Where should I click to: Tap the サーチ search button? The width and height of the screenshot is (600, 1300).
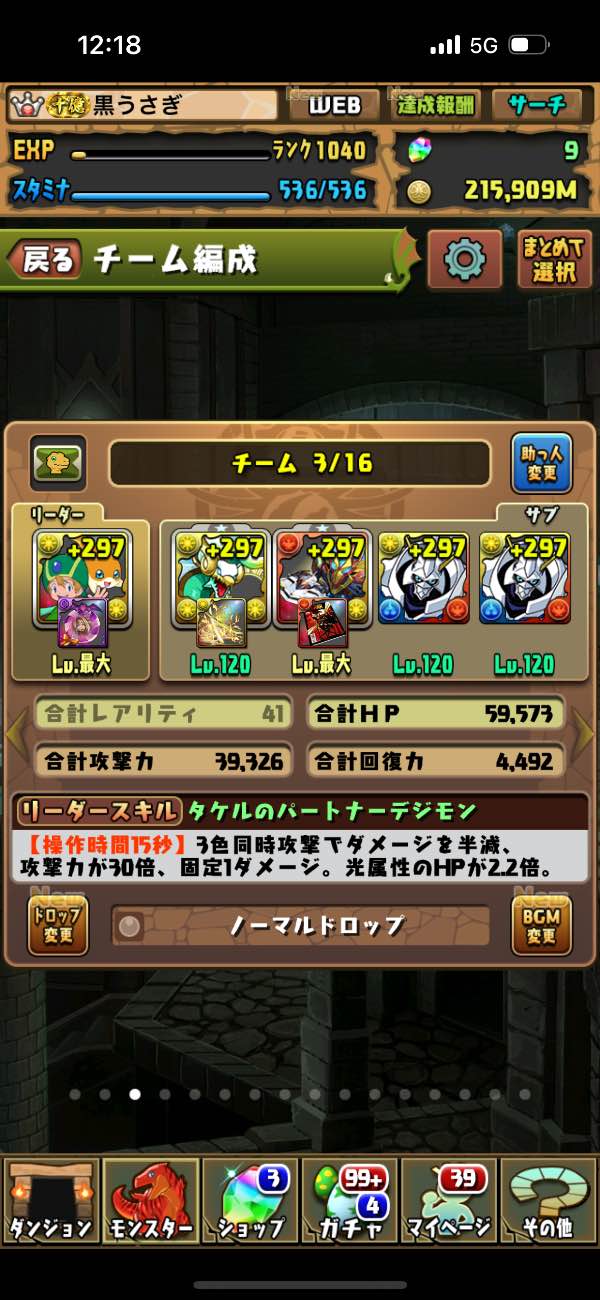click(537, 106)
